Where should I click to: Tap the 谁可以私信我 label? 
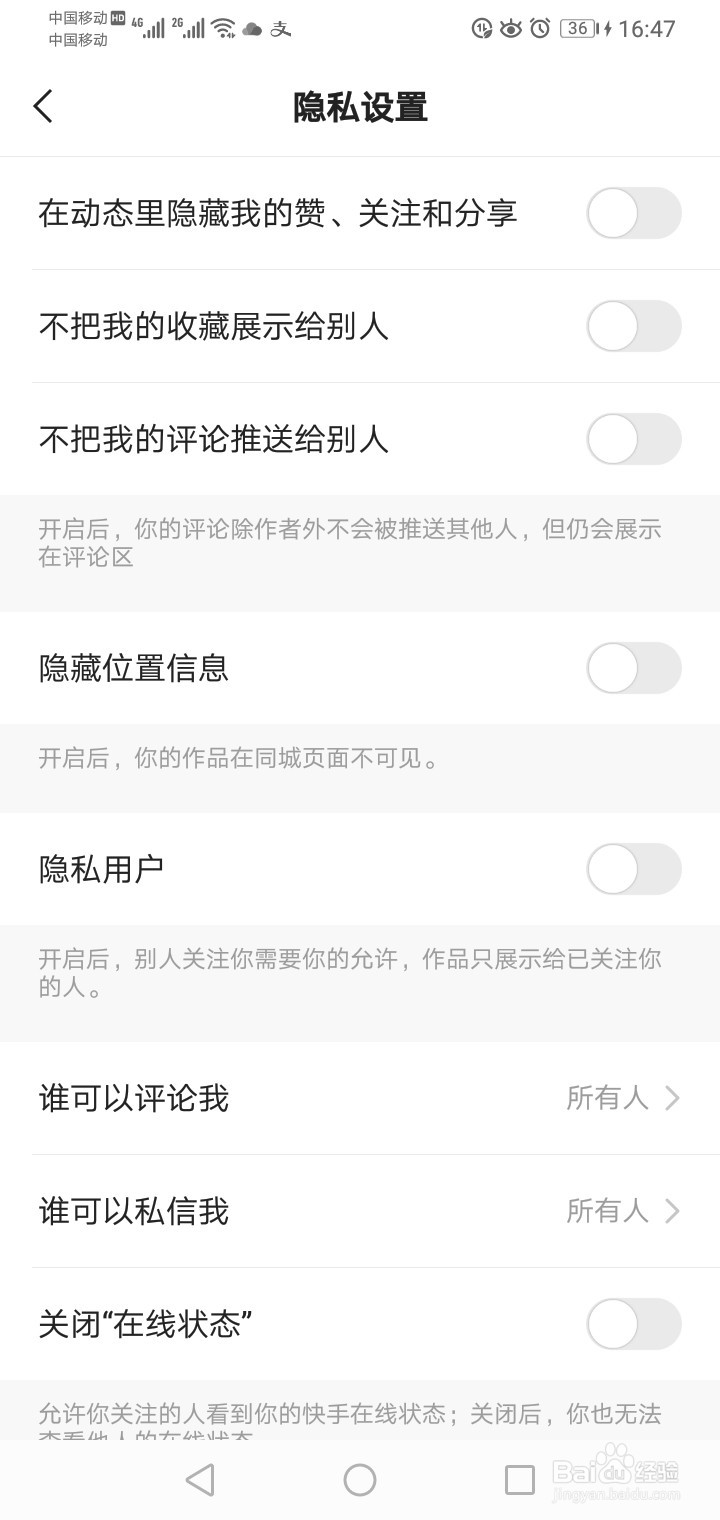point(133,1210)
